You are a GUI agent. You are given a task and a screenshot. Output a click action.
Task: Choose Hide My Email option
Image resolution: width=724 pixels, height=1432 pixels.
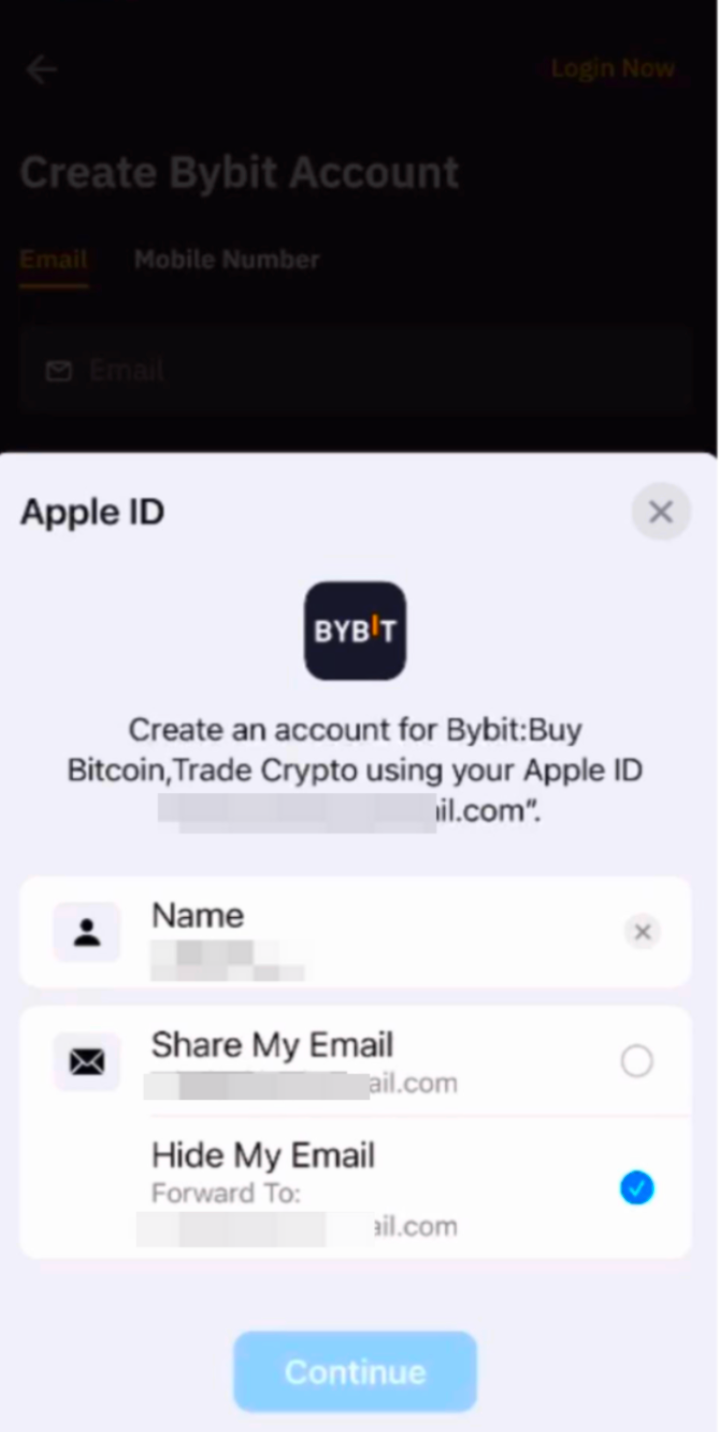tap(636, 1188)
